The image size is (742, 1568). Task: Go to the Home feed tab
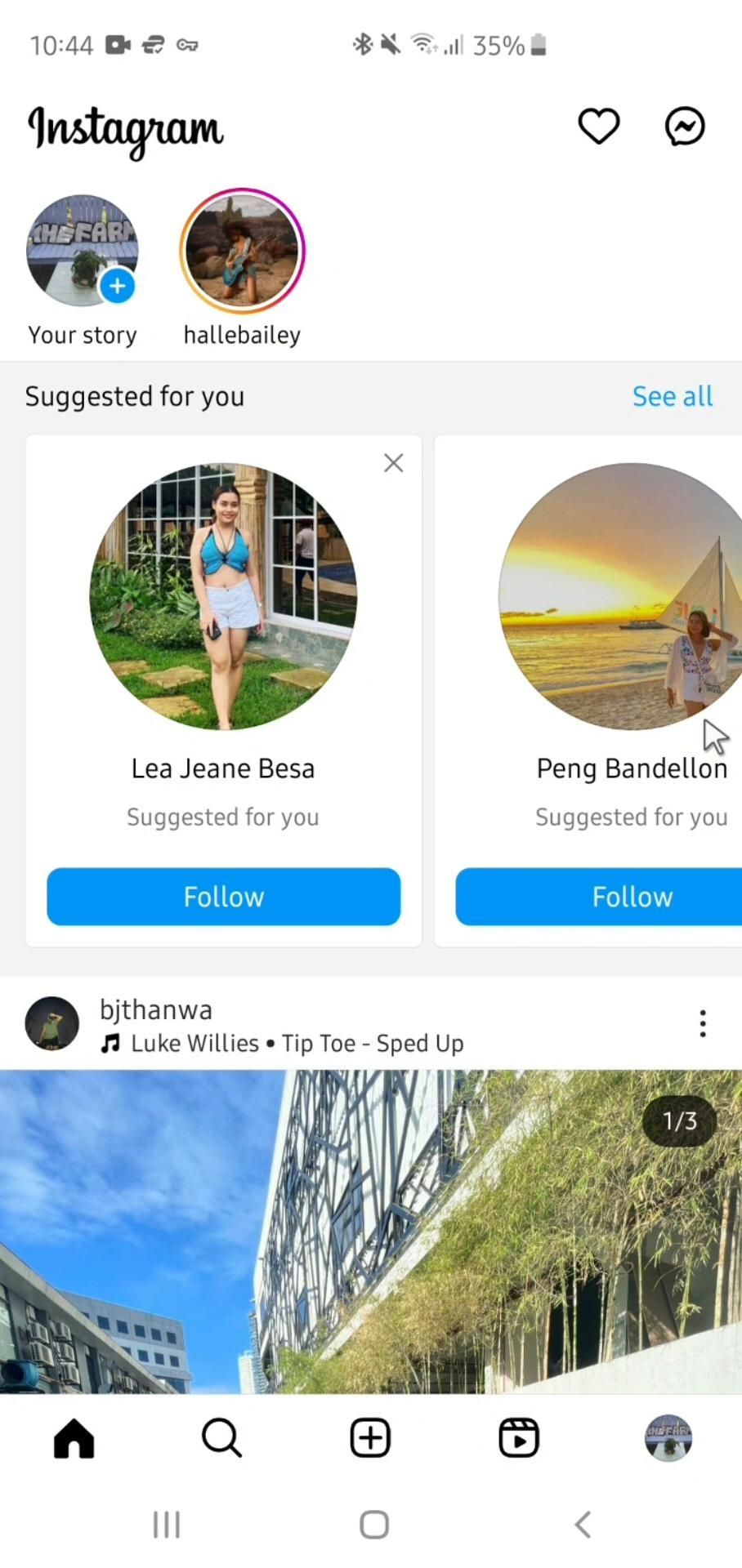point(74,1438)
